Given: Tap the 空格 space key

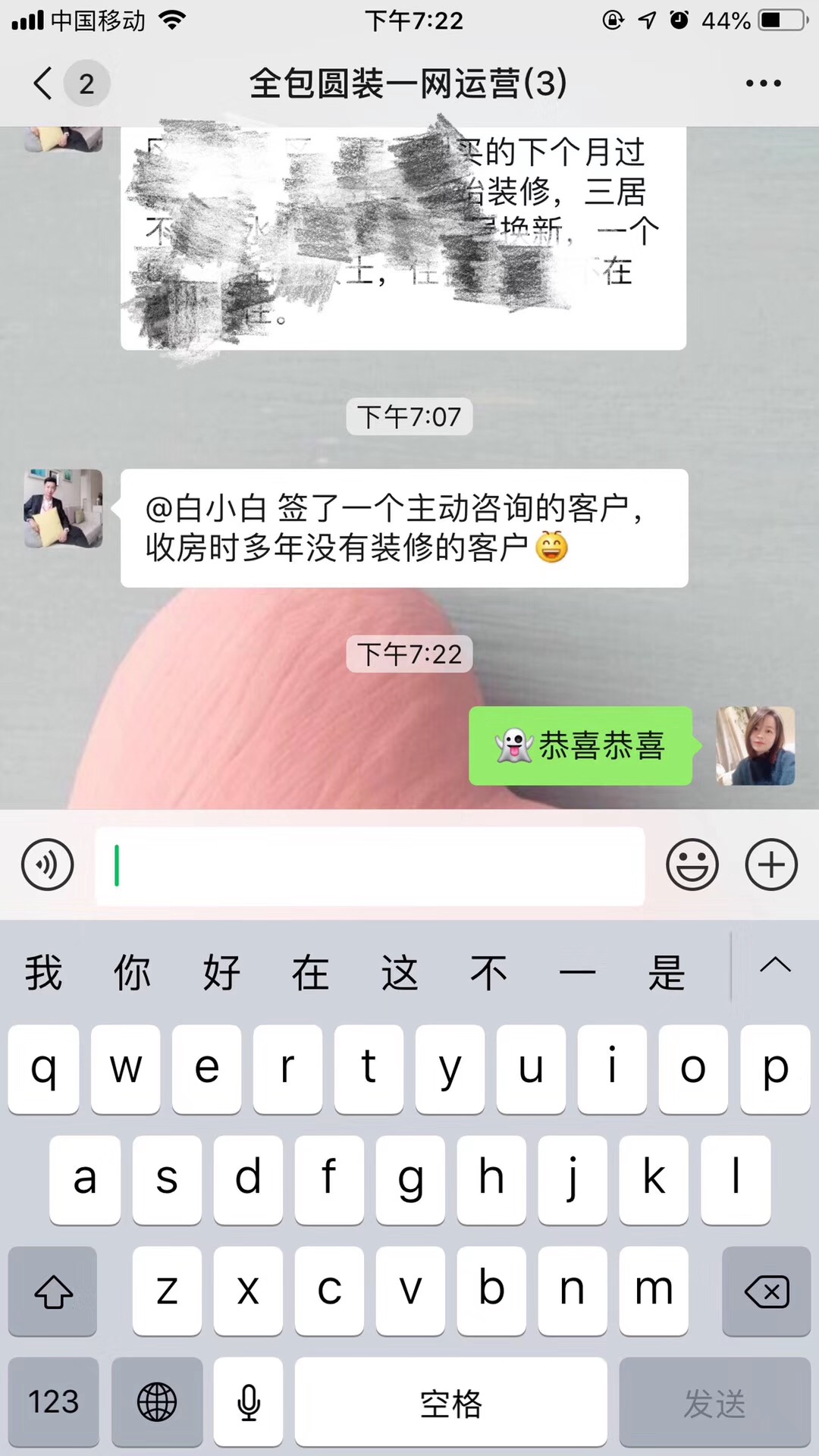Looking at the screenshot, I should pos(450,1401).
